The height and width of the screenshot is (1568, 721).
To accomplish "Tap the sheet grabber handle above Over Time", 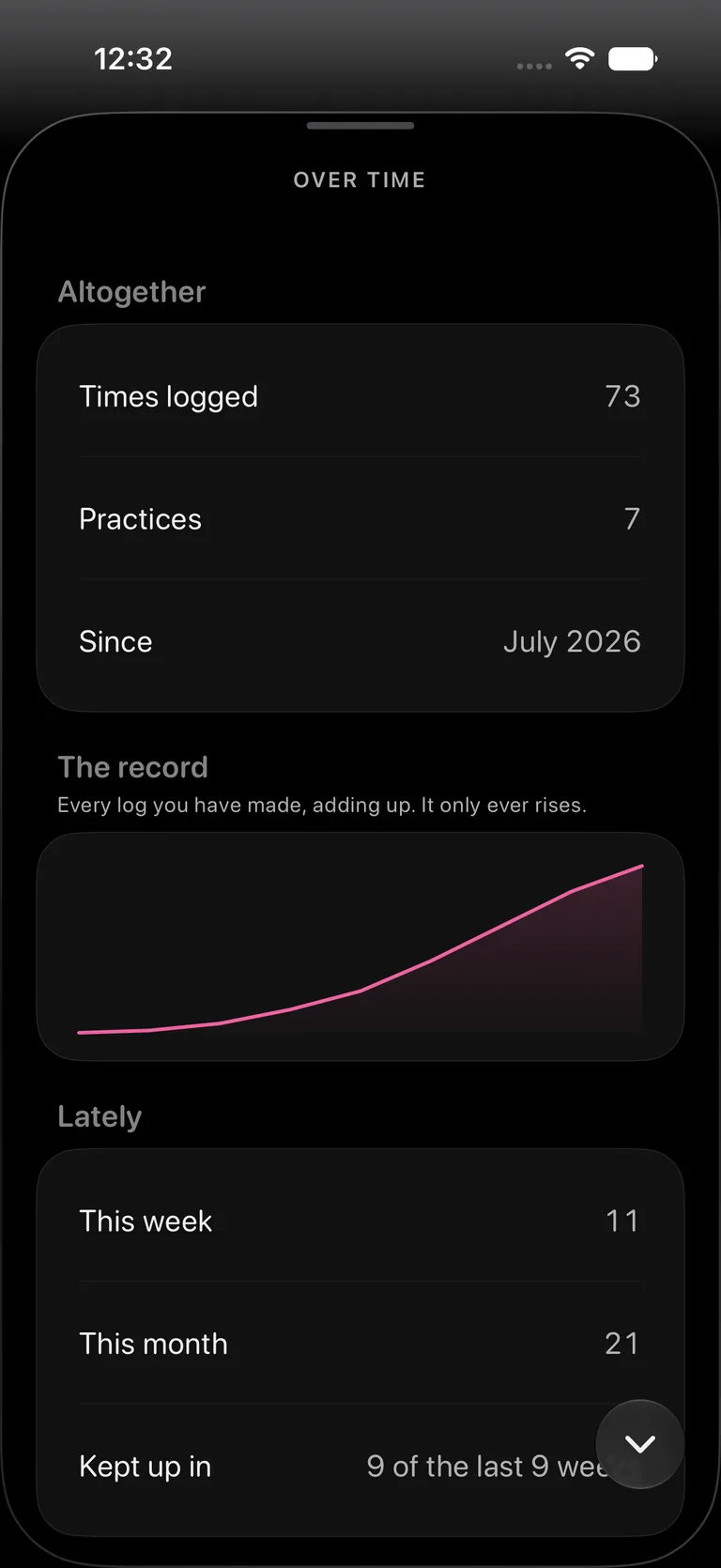I will click(360, 126).
